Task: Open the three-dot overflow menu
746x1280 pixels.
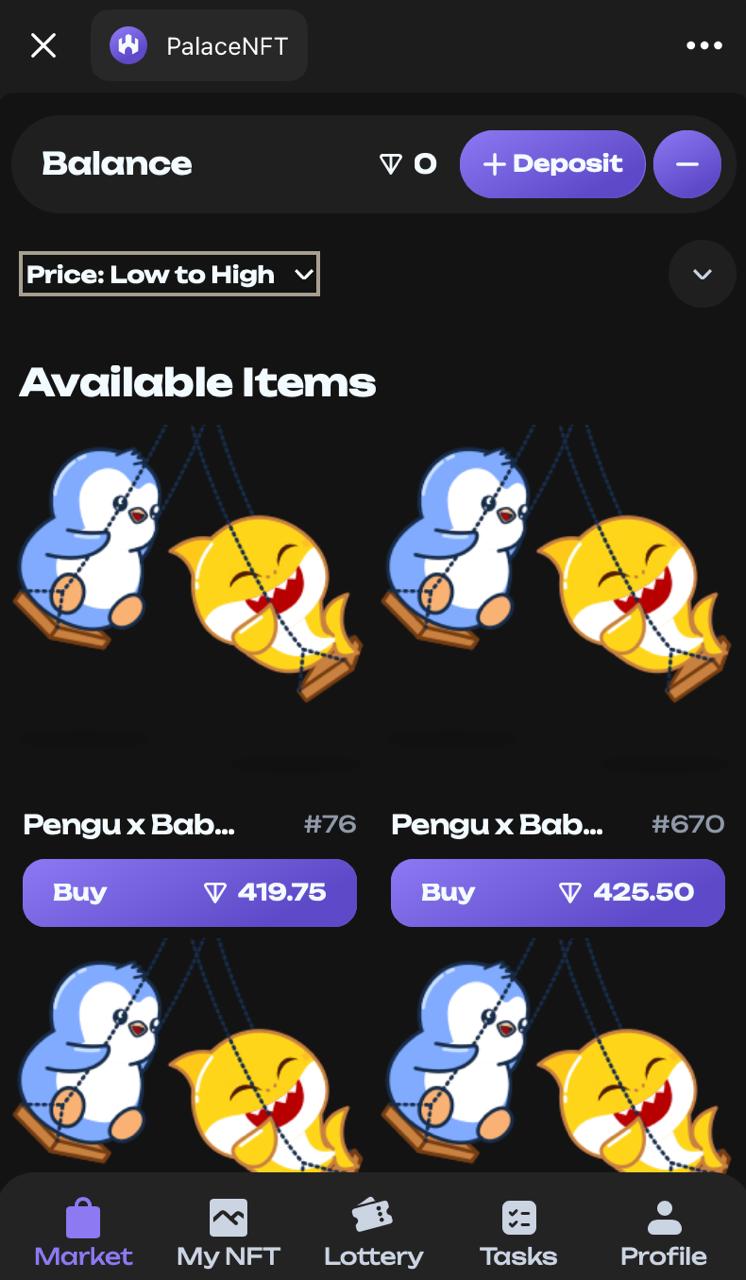Action: click(704, 45)
